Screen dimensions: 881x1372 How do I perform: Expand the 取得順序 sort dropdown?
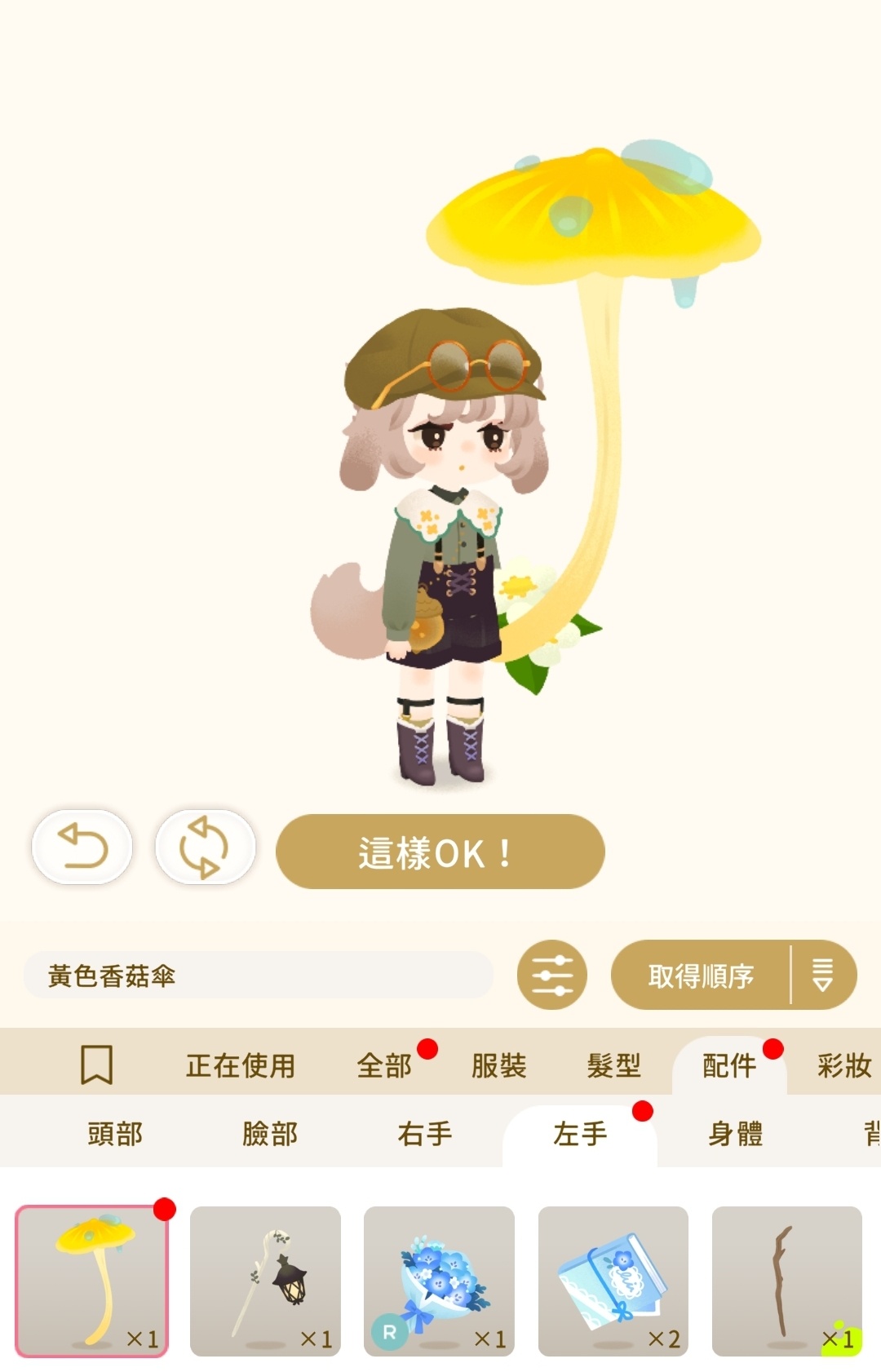(x=822, y=975)
